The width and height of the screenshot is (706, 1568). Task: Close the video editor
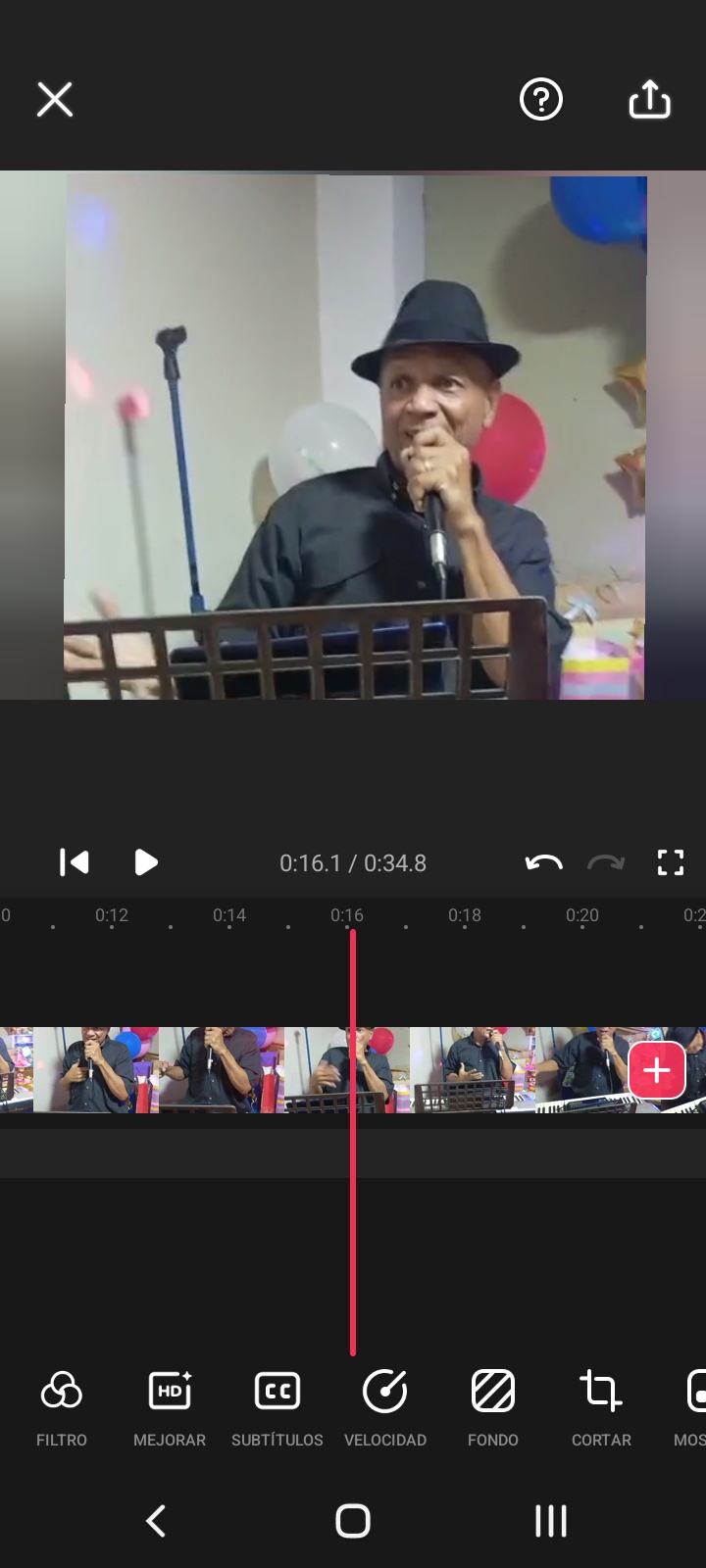(55, 99)
